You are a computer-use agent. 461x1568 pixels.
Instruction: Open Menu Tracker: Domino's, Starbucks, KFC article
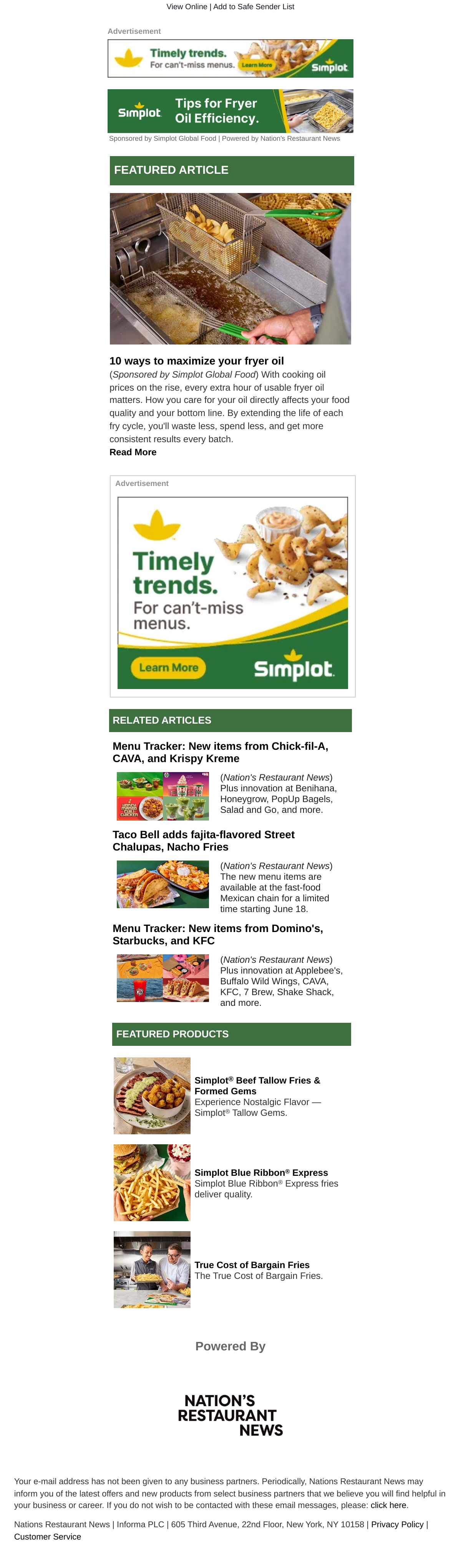coord(218,934)
